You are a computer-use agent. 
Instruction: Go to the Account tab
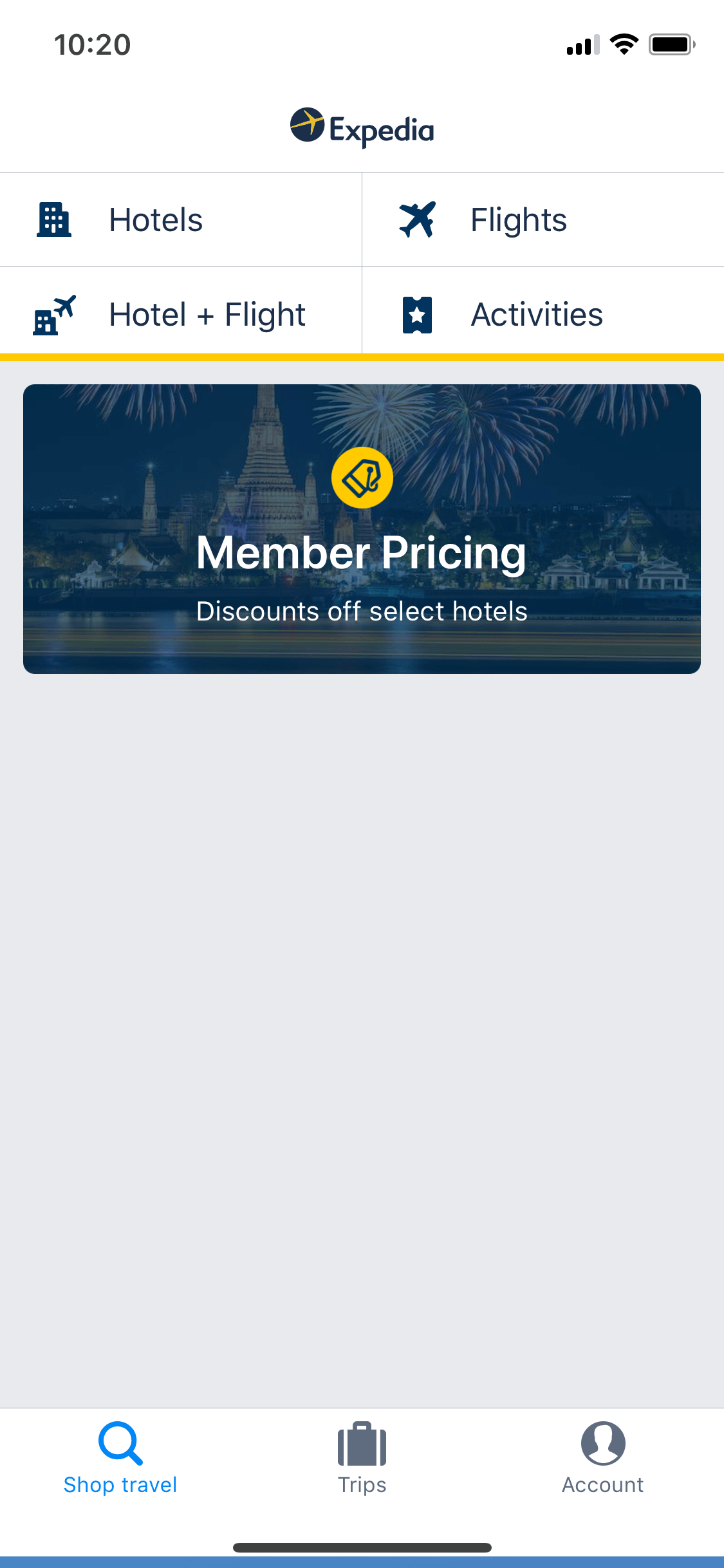click(x=603, y=1458)
